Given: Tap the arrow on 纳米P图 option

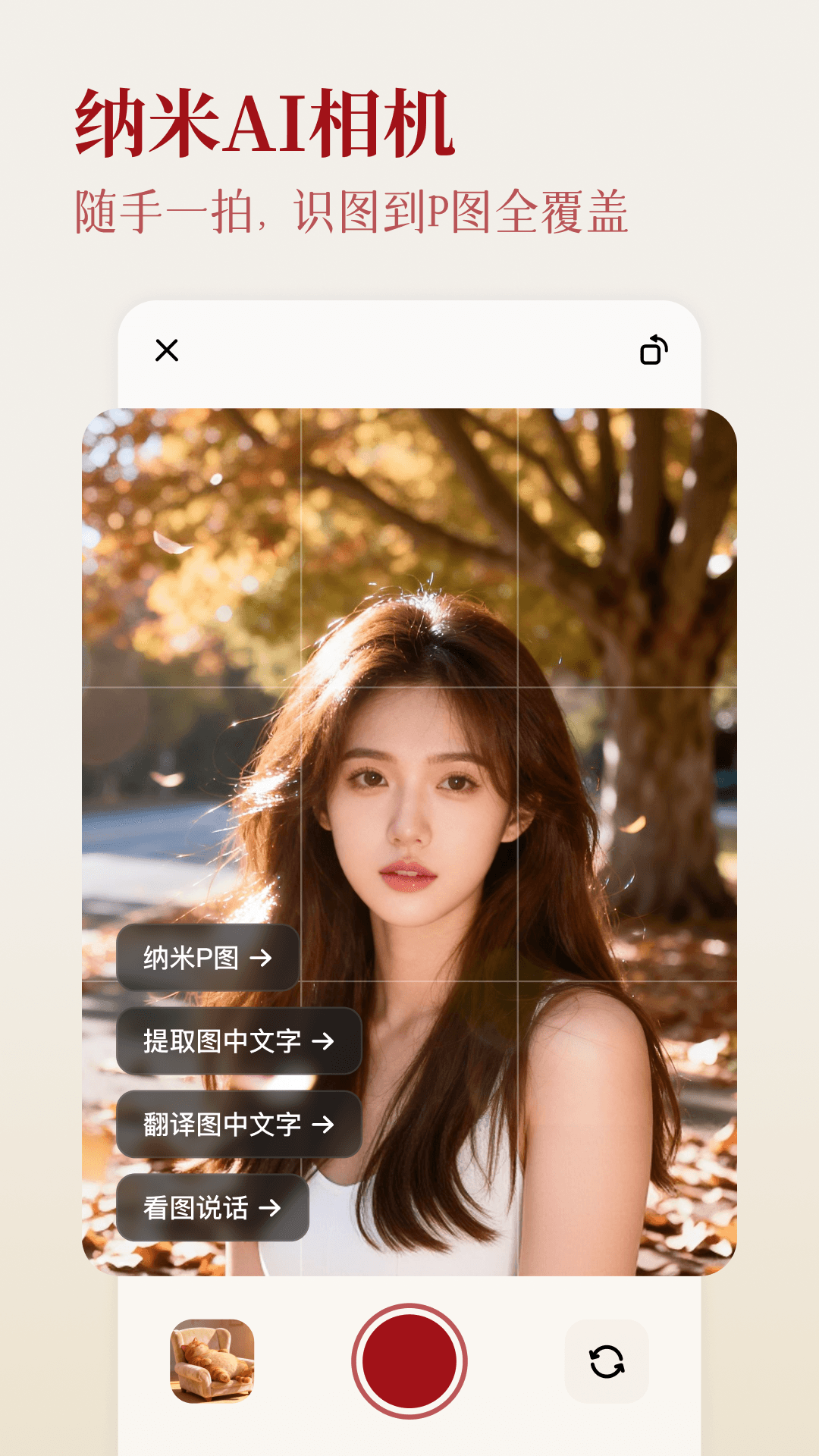Looking at the screenshot, I should (x=262, y=959).
